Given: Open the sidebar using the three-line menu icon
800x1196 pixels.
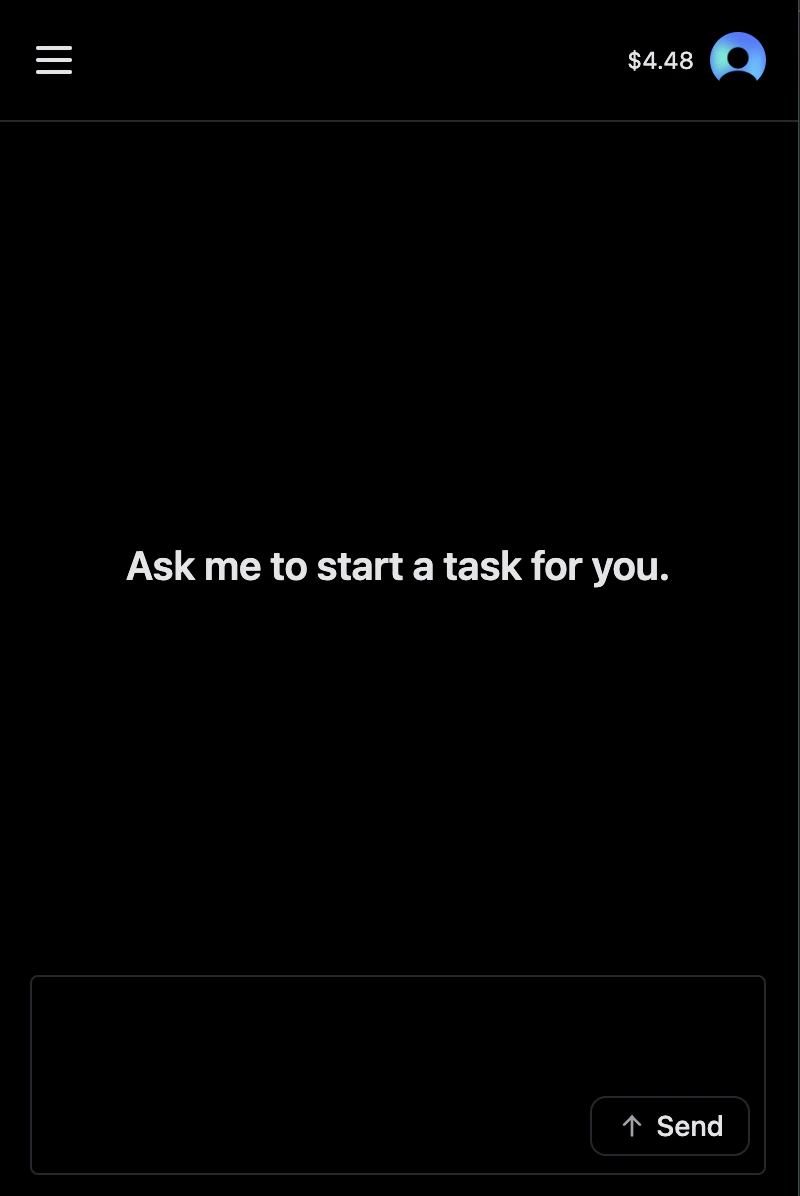Looking at the screenshot, I should click(54, 60).
